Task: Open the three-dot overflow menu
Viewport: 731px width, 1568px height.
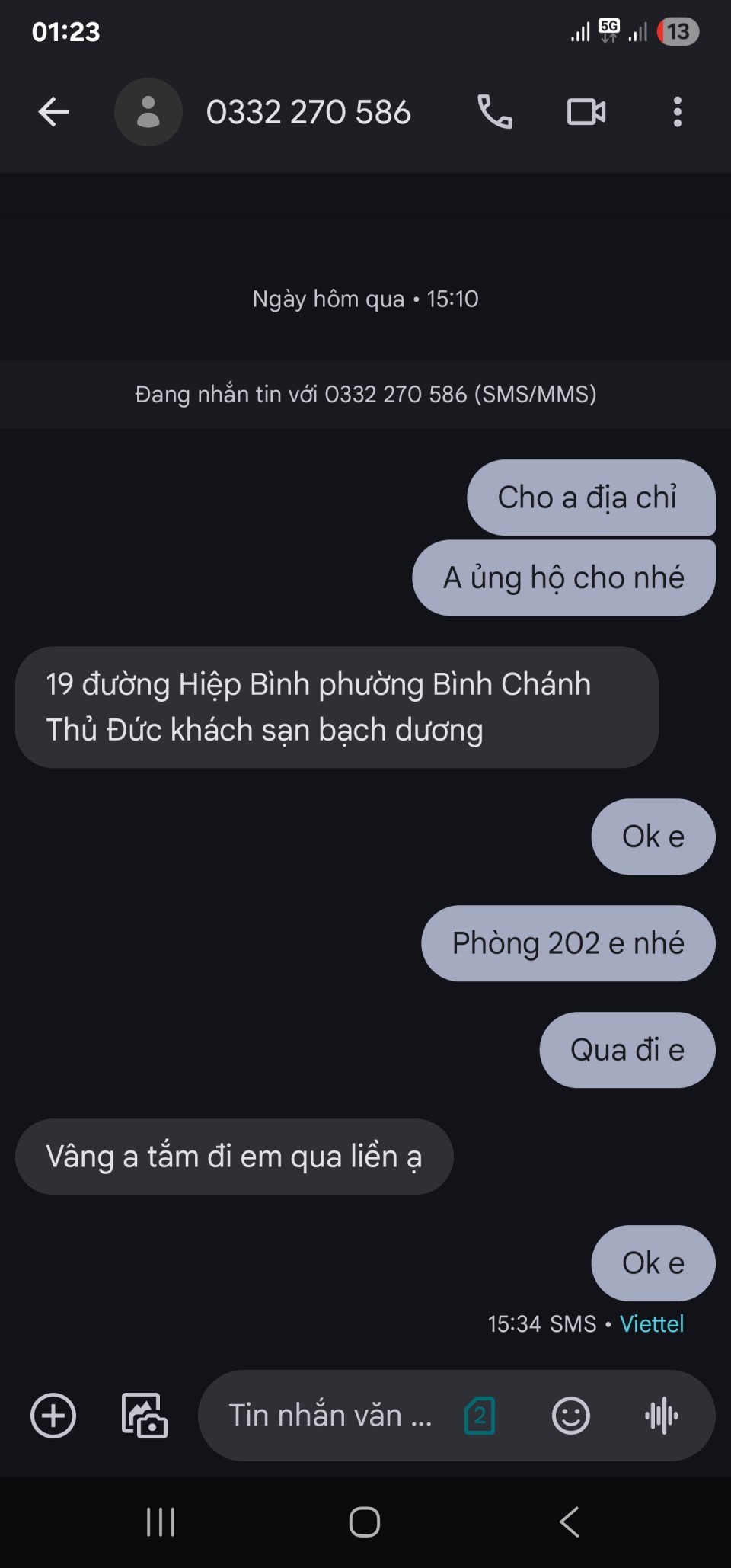Action: pos(677,112)
